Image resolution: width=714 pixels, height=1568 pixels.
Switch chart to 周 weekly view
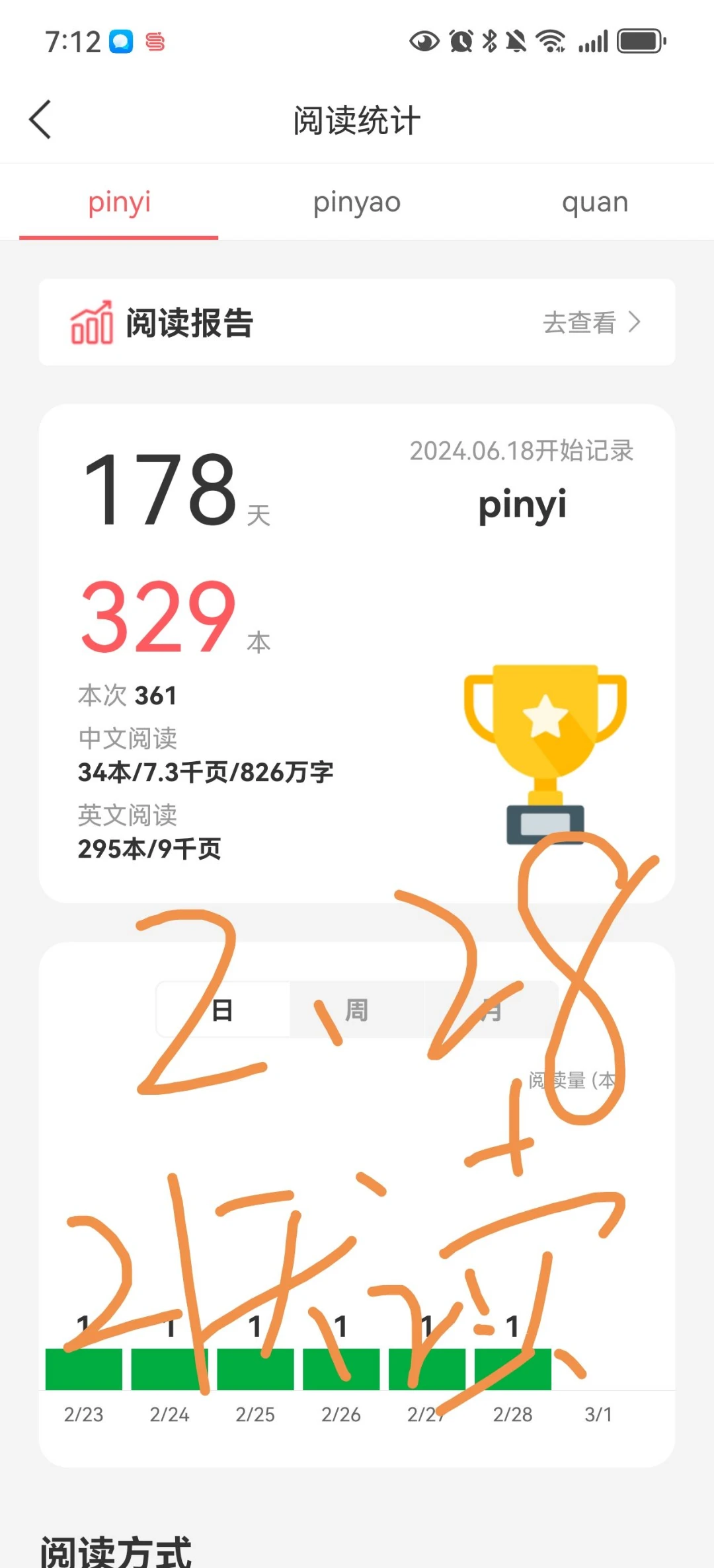[x=357, y=1010]
